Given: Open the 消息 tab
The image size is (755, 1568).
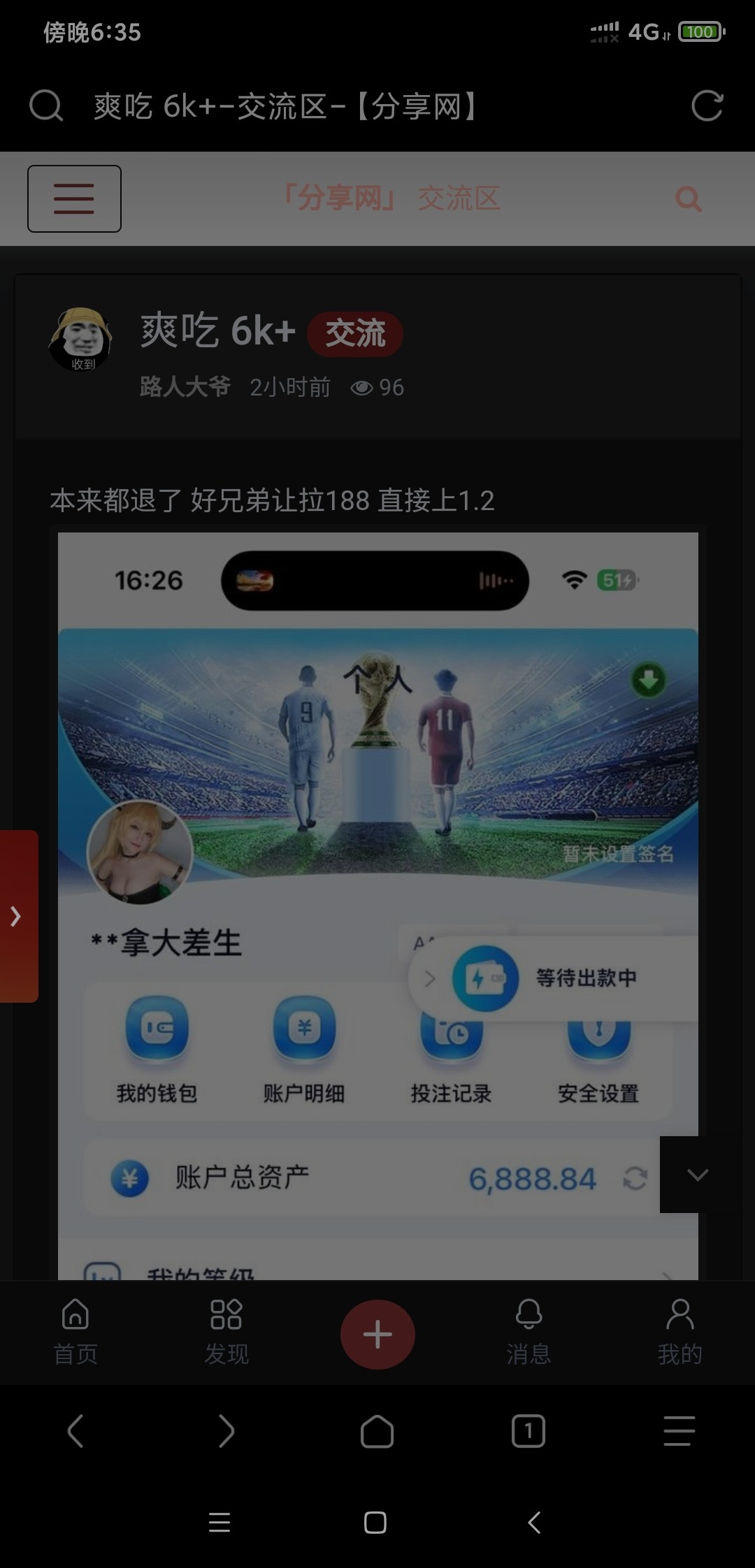Looking at the screenshot, I should 528,1333.
